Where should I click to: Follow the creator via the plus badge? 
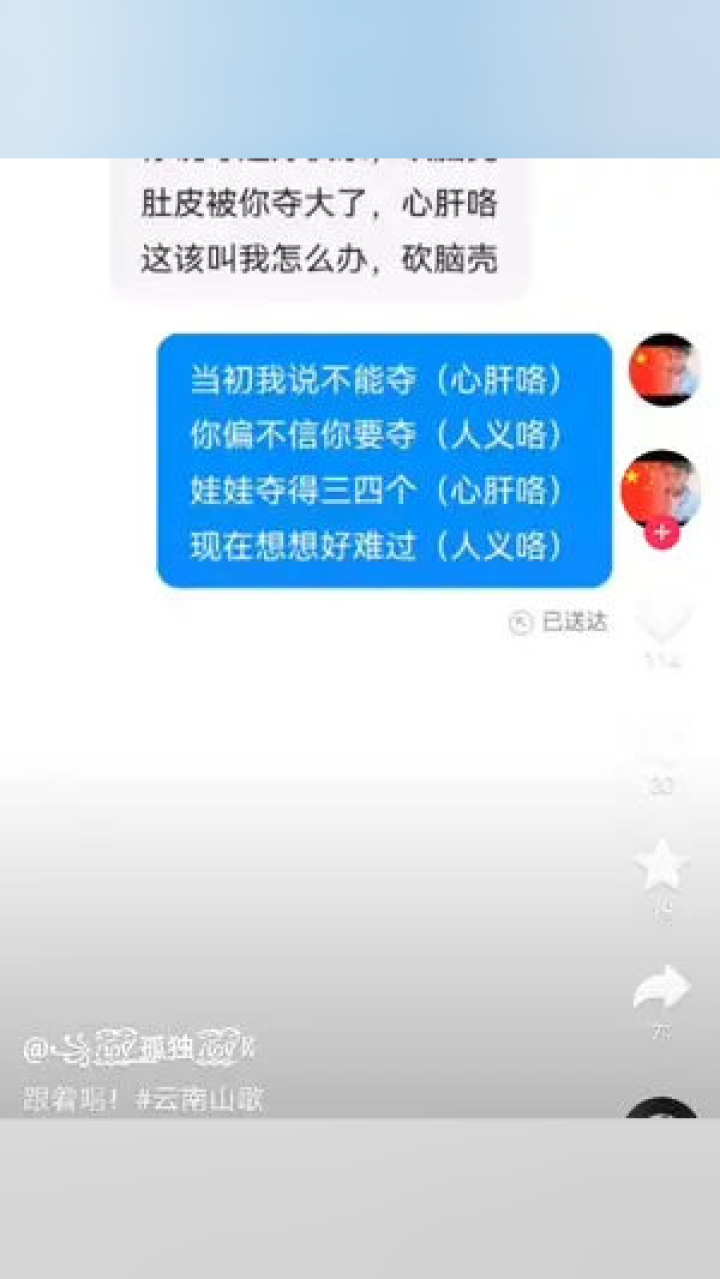point(661,532)
